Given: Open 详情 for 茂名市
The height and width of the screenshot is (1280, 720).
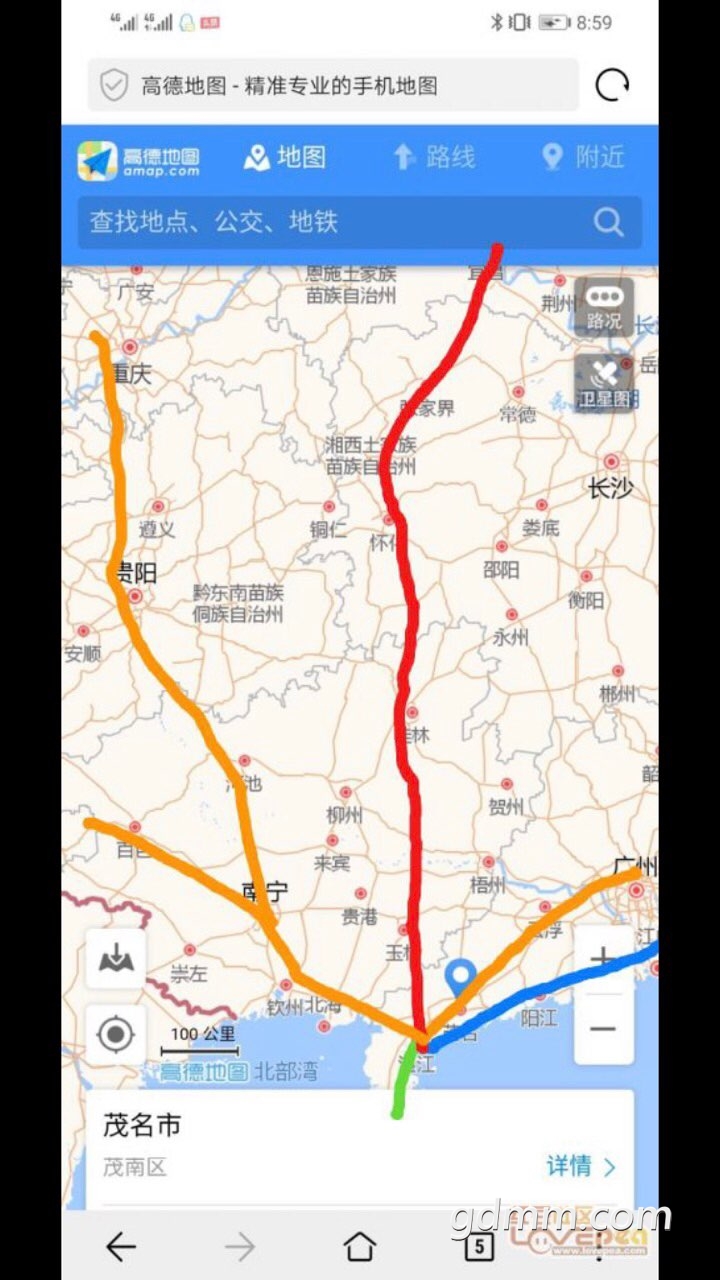Looking at the screenshot, I should (x=580, y=1166).
